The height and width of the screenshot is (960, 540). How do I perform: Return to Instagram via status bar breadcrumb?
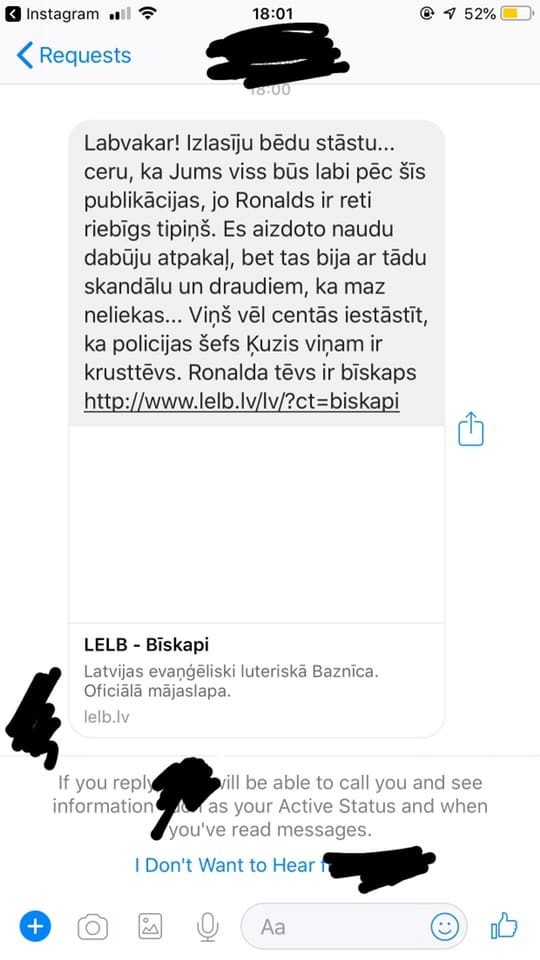[51, 13]
